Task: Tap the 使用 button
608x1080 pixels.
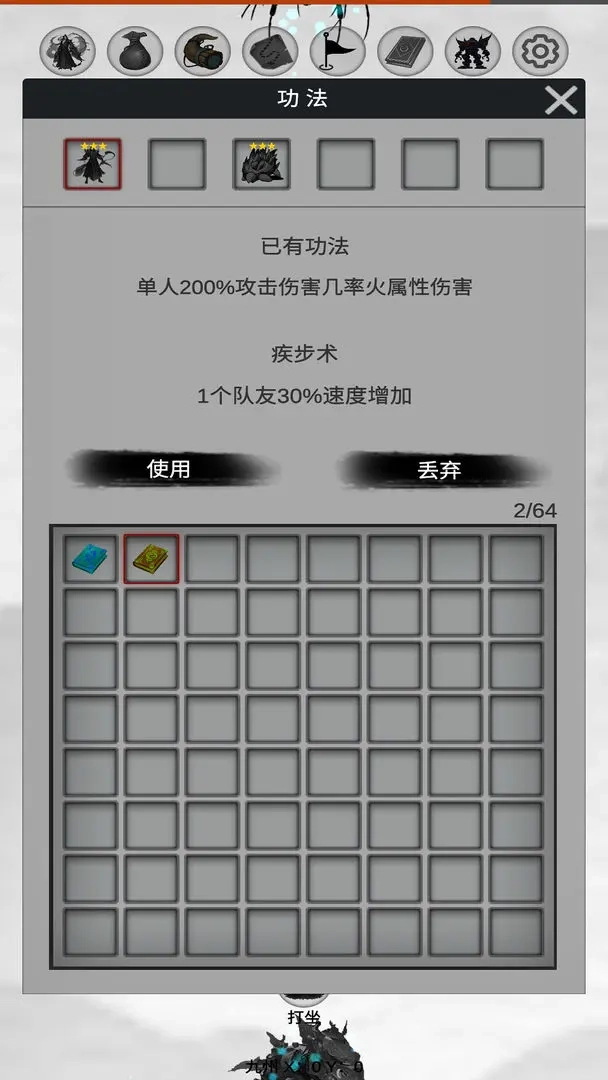Action: (169, 469)
